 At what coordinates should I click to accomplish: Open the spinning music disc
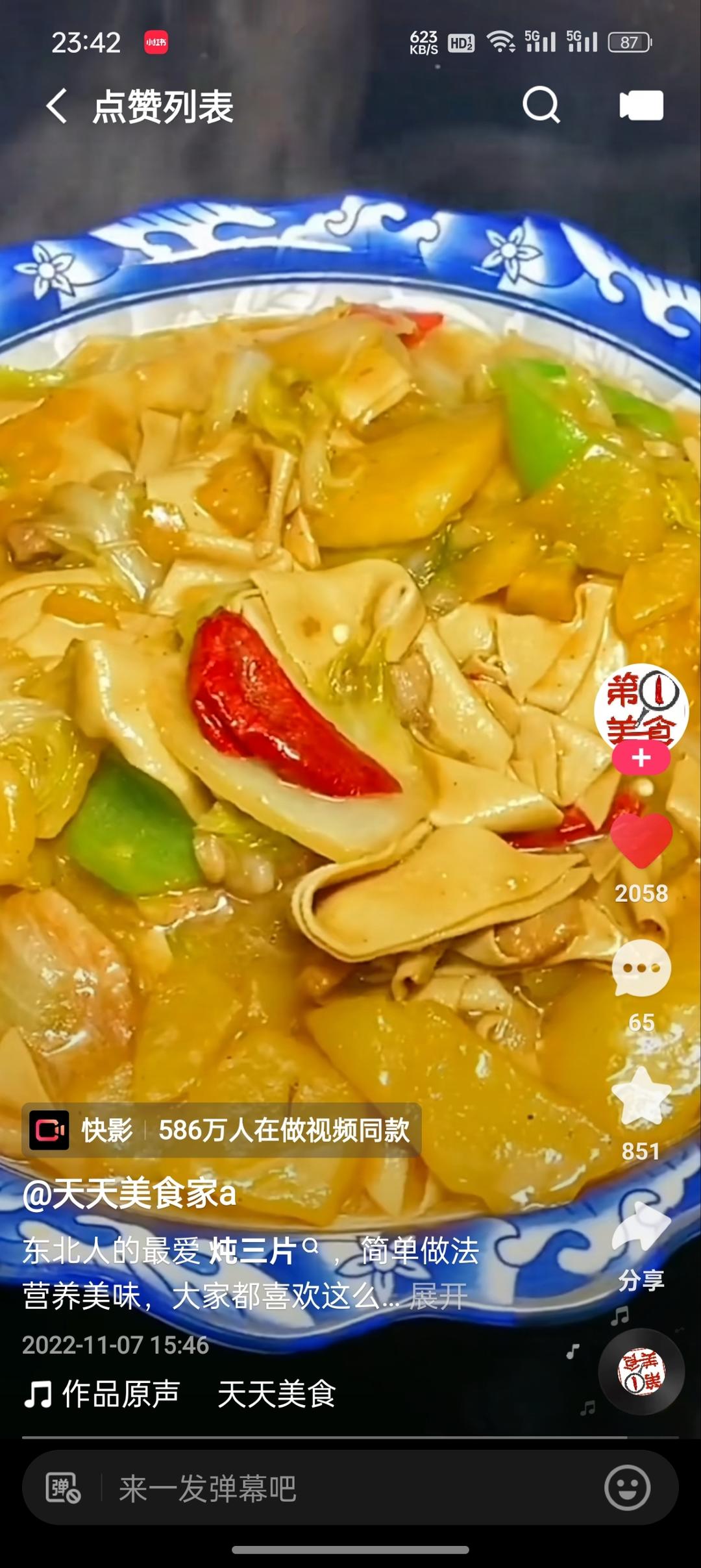tap(641, 1371)
